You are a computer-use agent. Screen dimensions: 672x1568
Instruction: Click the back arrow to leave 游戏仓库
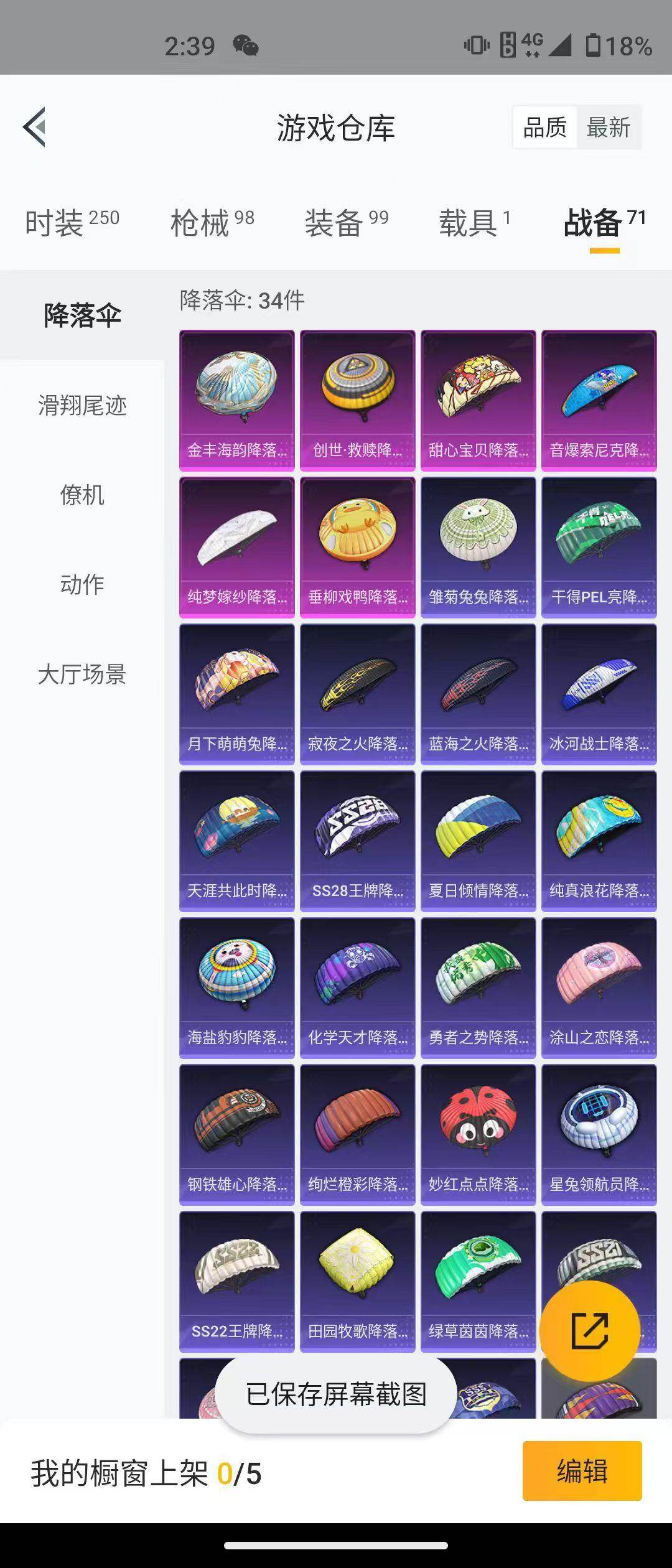[x=34, y=128]
